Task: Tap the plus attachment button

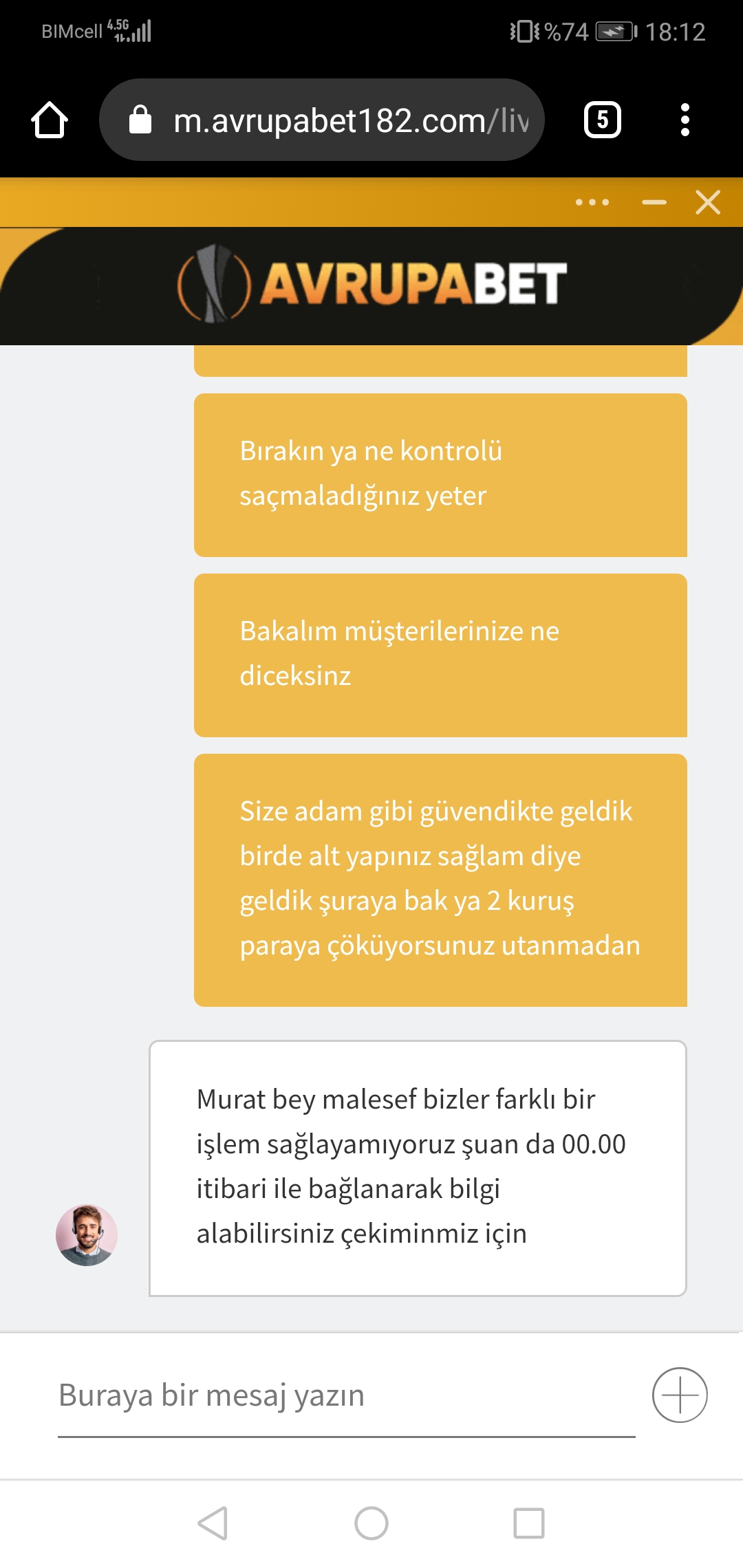Action: pos(680,1395)
